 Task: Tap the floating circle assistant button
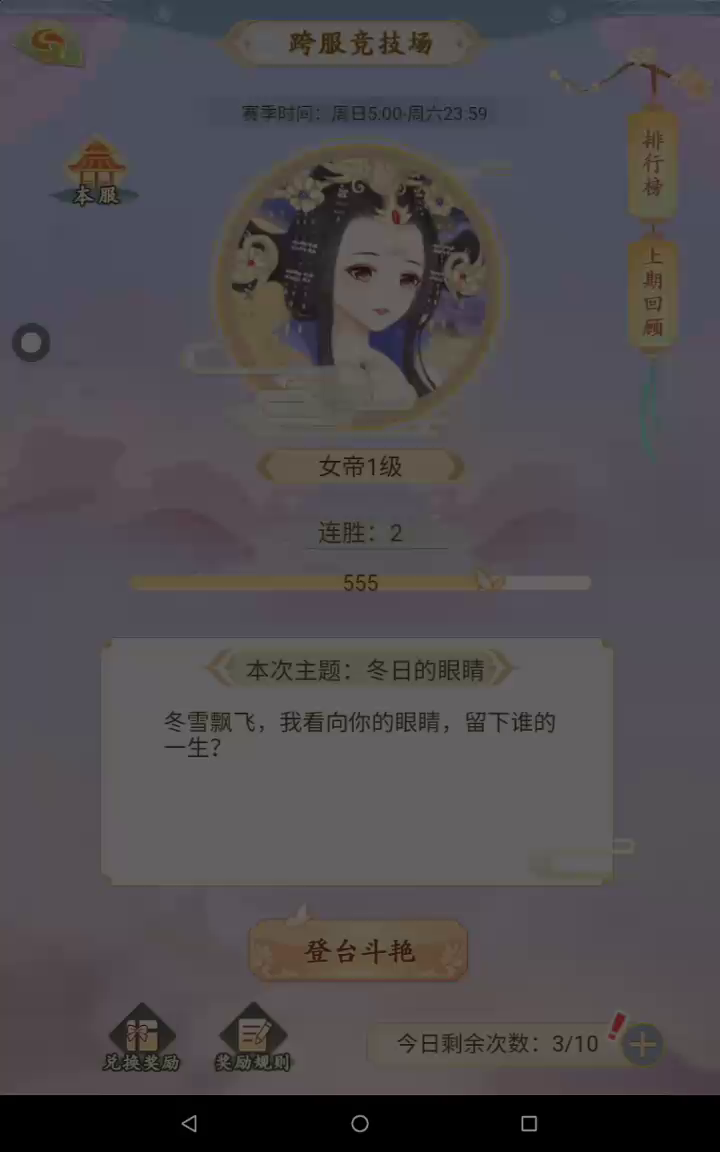[31, 343]
